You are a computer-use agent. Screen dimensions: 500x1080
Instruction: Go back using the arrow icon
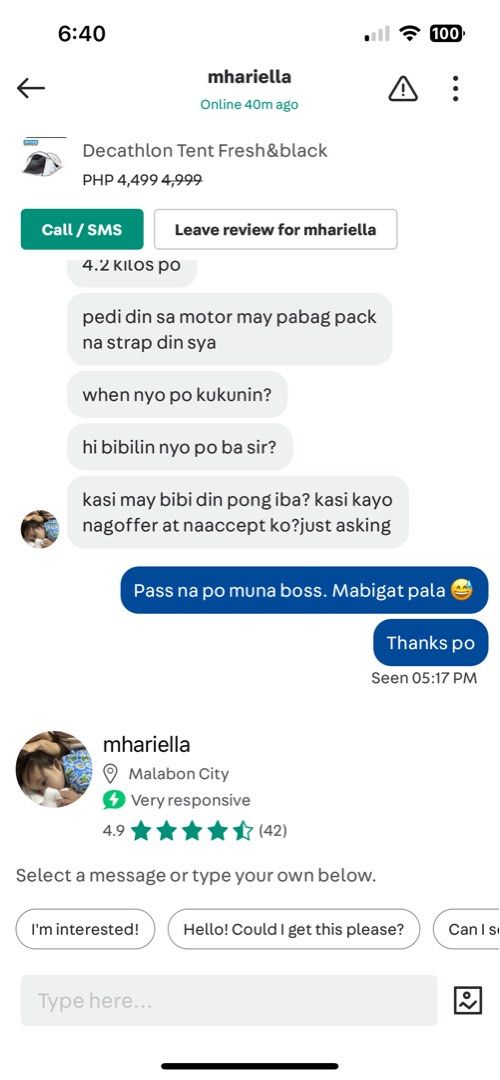[x=31, y=88]
